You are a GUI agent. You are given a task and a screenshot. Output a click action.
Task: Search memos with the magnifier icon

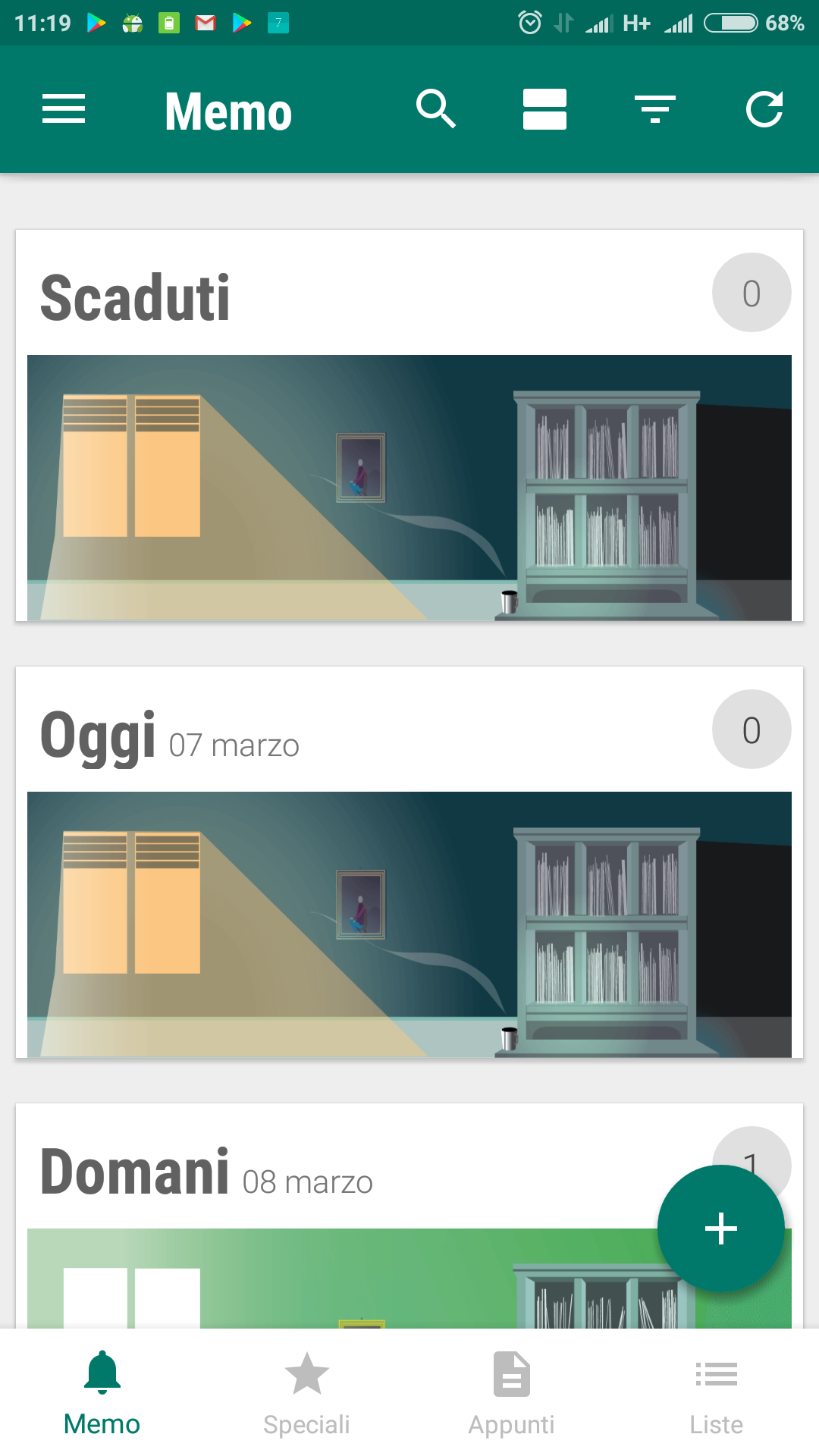point(436,109)
